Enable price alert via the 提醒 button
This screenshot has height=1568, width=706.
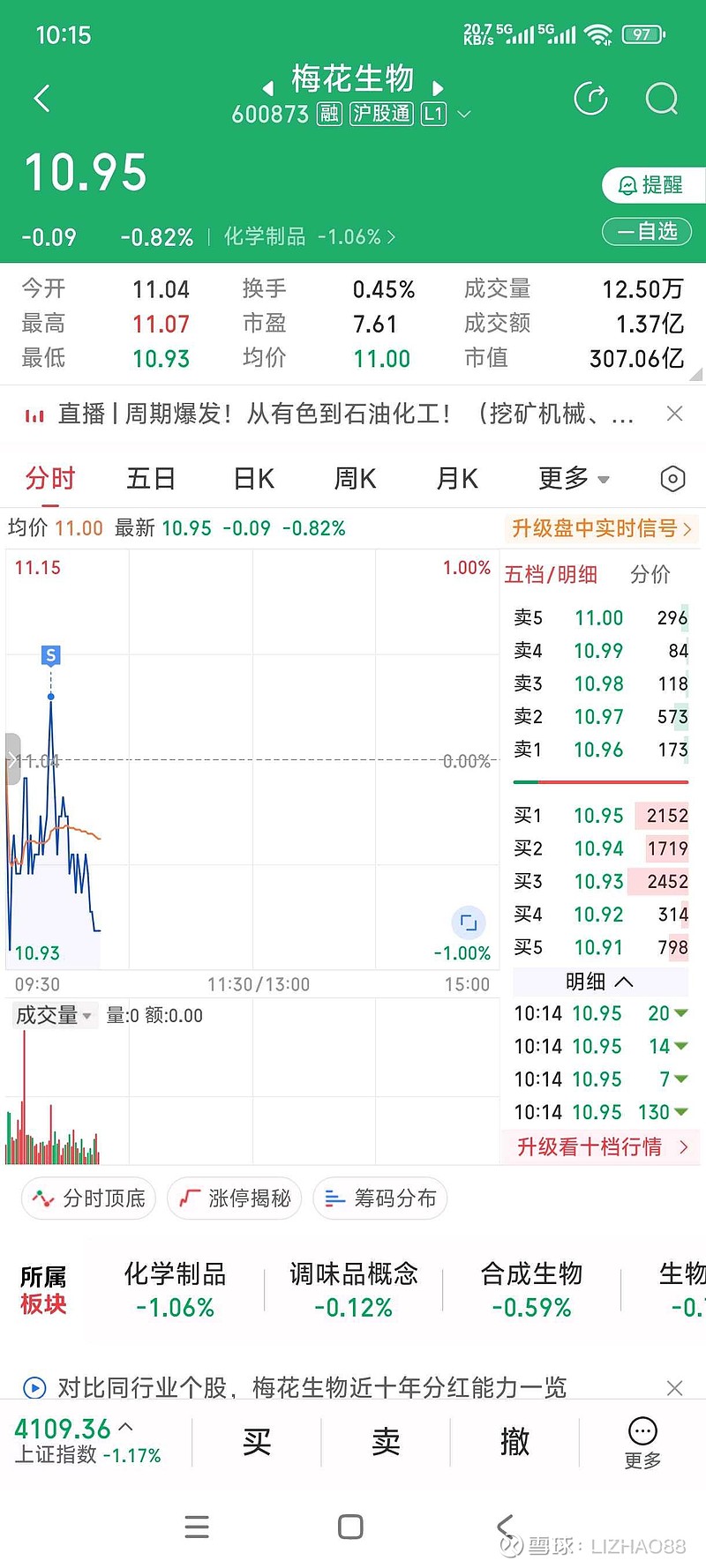click(652, 185)
